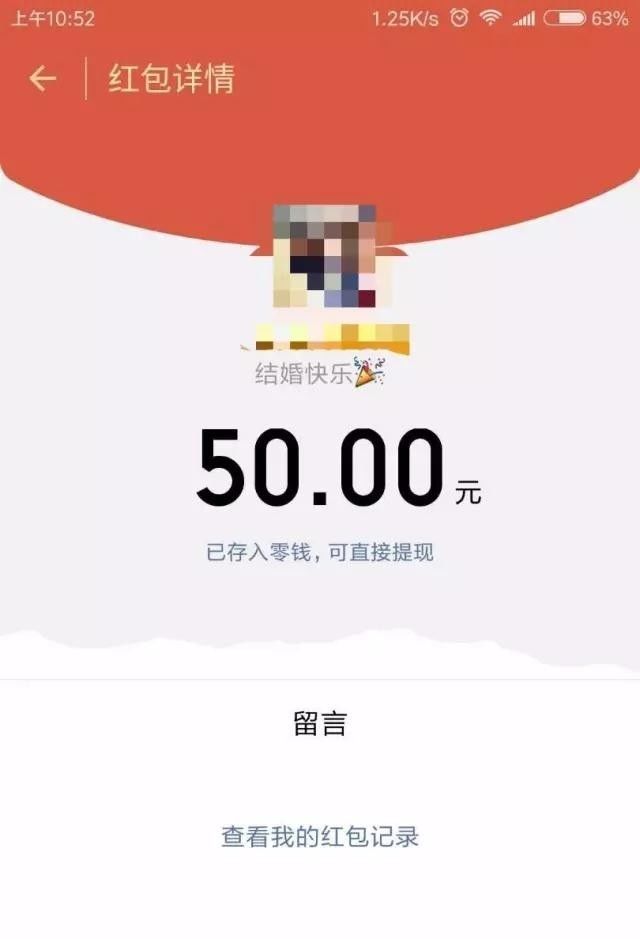Image resolution: width=640 pixels, height=939 pixels.
Task: Open 查看我的红包记录 link
Action: [x=320, y=836]
